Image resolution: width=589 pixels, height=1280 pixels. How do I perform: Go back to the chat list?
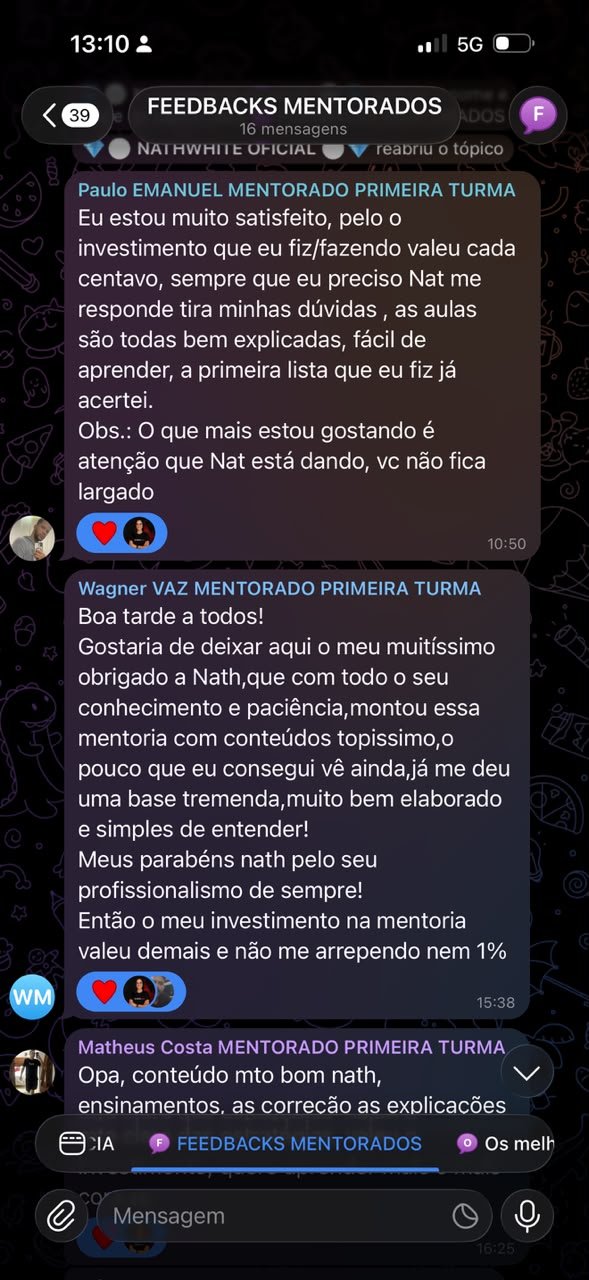point(68,116)
